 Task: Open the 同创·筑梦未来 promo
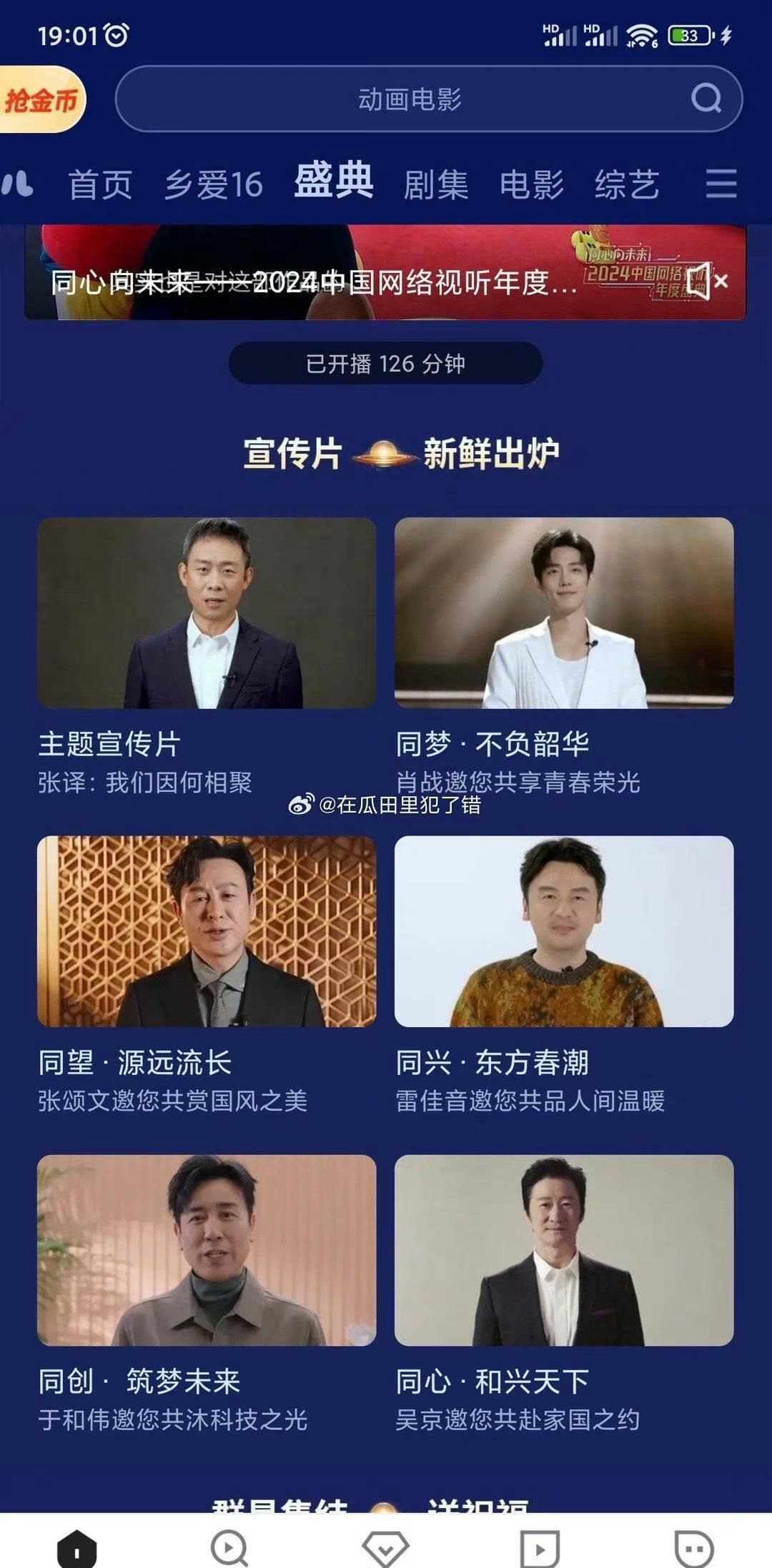[207, 1250]
